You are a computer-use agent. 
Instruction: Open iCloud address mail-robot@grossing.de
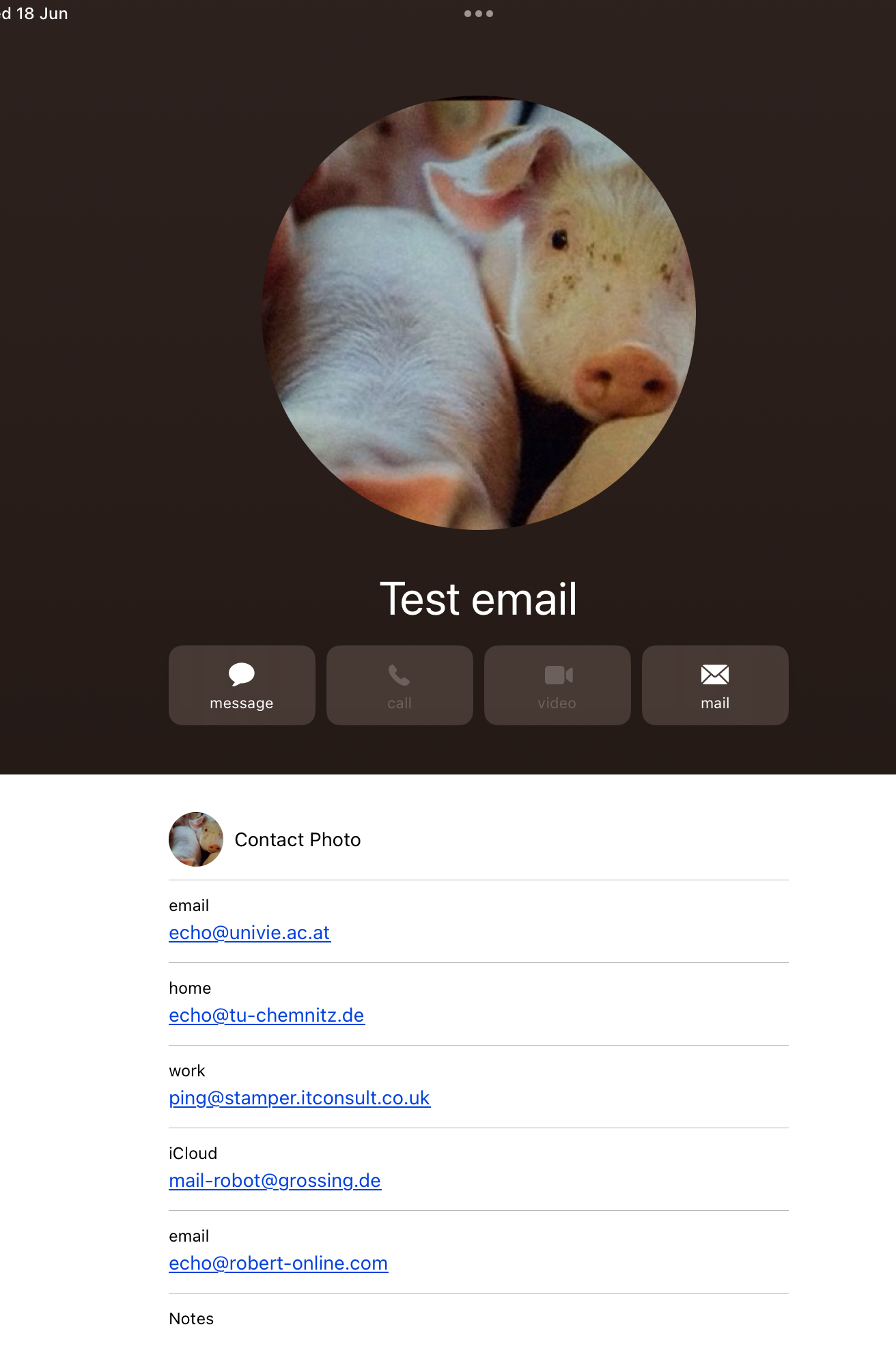pyautogui.click(x=275, y=1181)
